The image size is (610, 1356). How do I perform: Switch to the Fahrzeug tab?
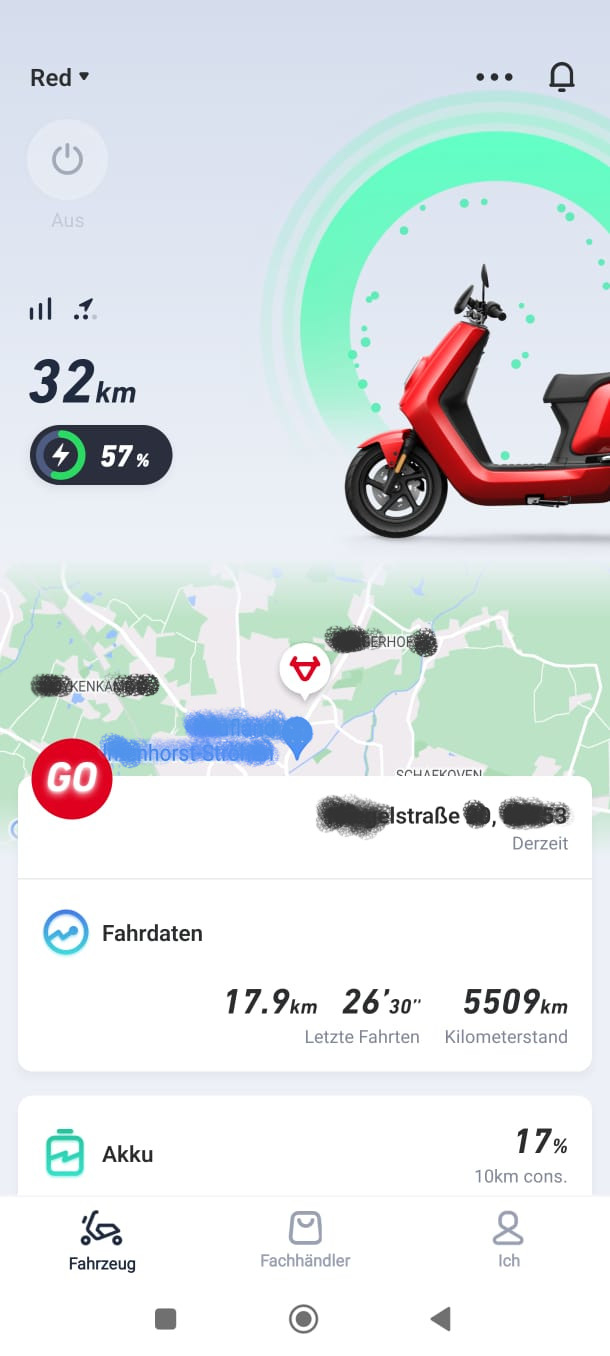(101, 1241)
